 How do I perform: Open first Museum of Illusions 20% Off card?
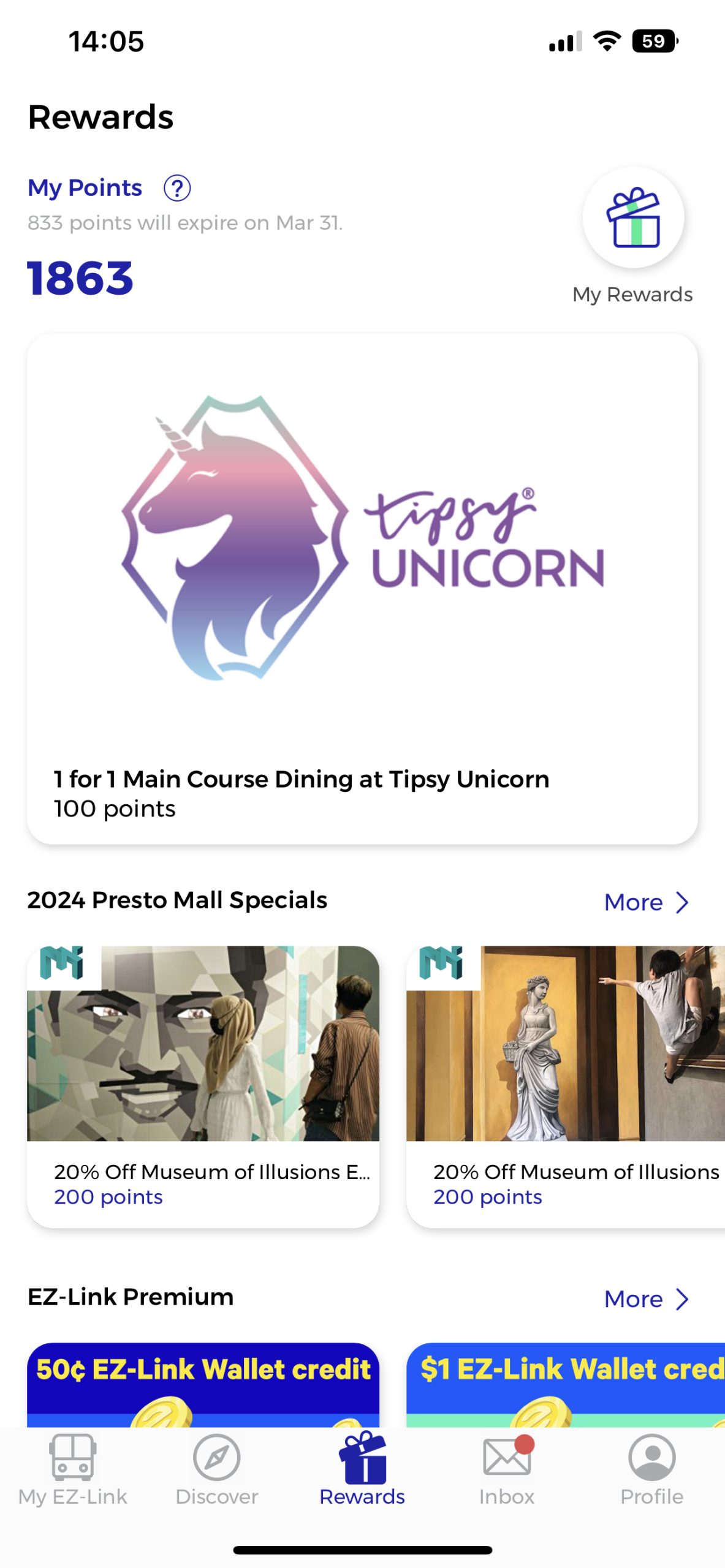click(x=203, y=1085)
